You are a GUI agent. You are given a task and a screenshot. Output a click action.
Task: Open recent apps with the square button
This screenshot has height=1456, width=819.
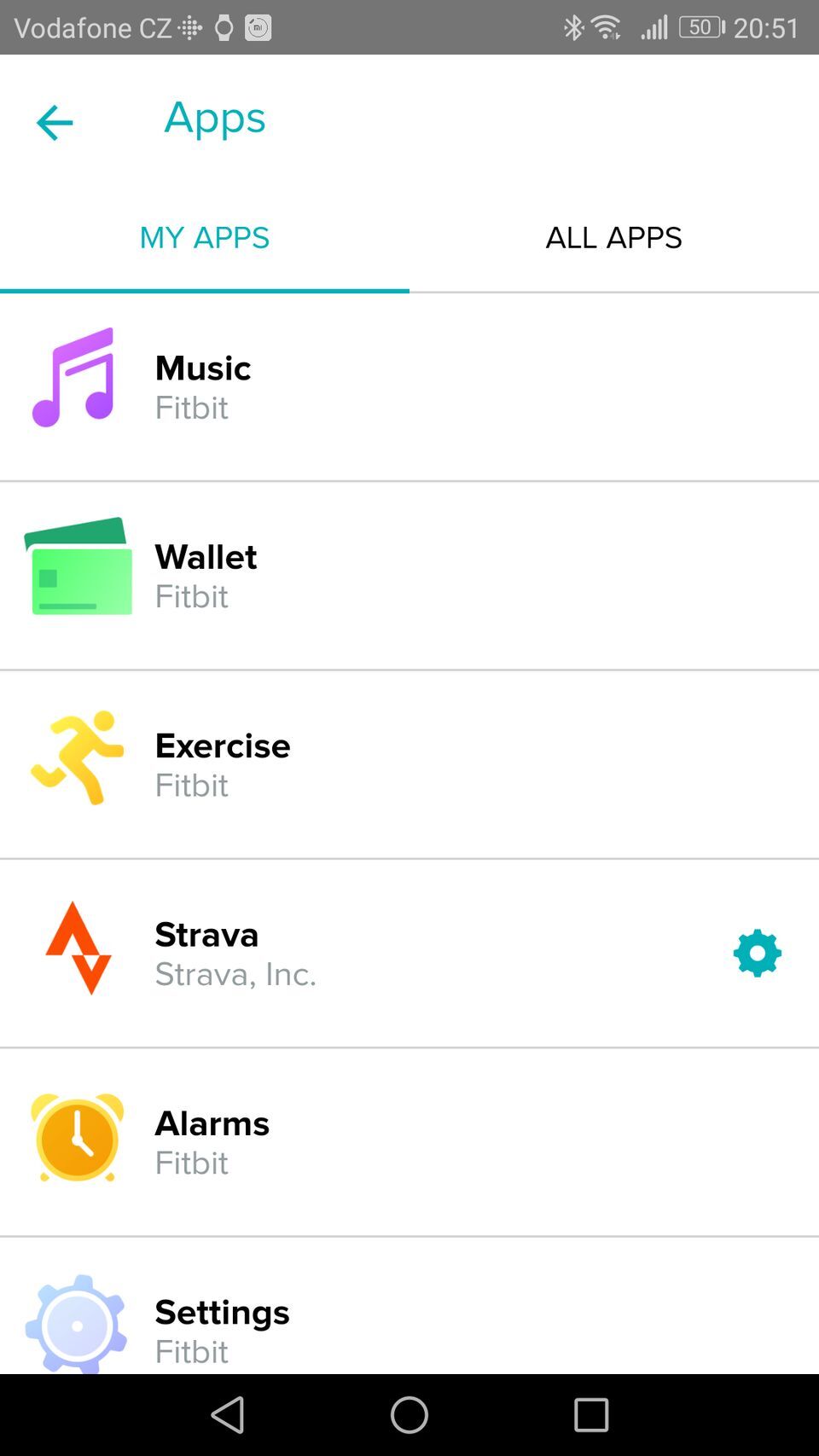[590, 1416]
